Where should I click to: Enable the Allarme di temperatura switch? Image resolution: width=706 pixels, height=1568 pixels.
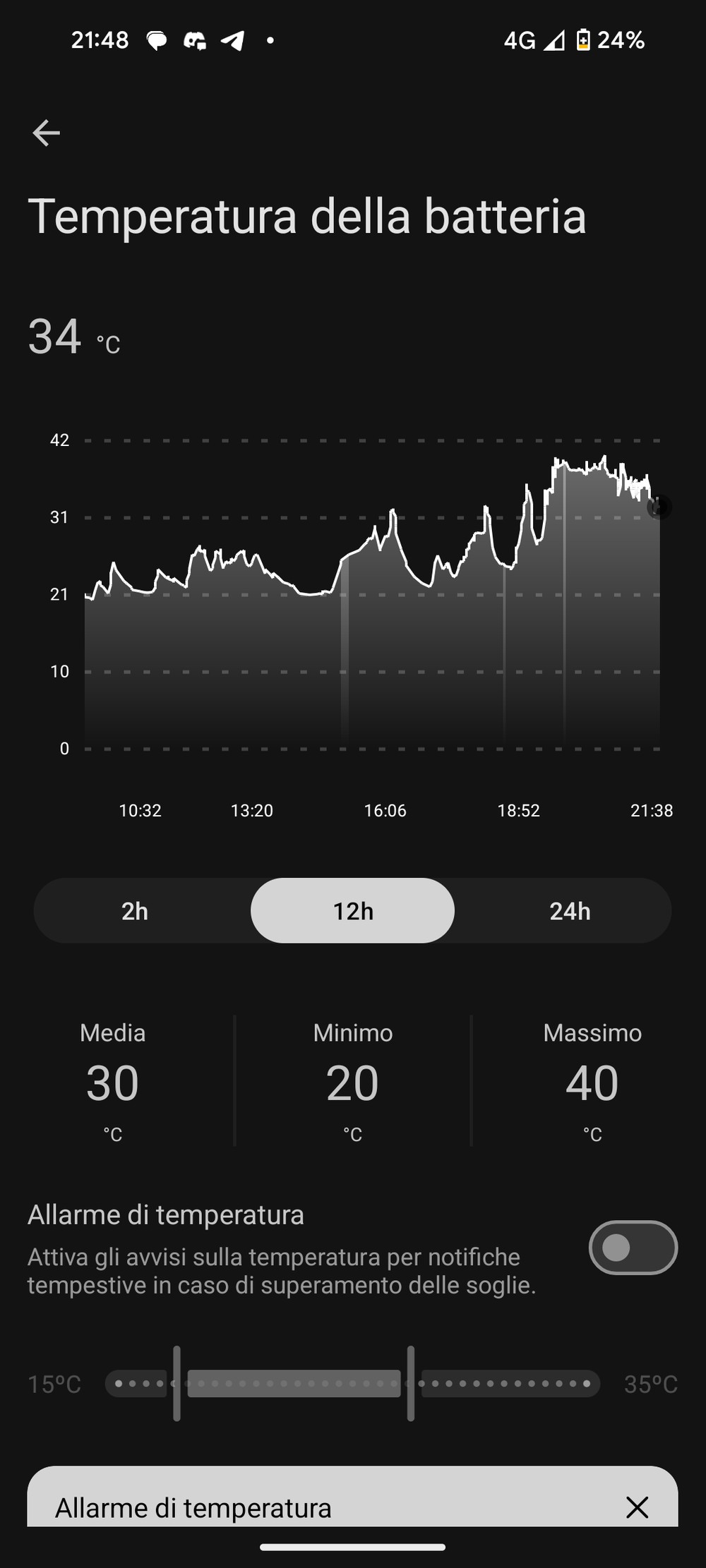click(633, 1248)
